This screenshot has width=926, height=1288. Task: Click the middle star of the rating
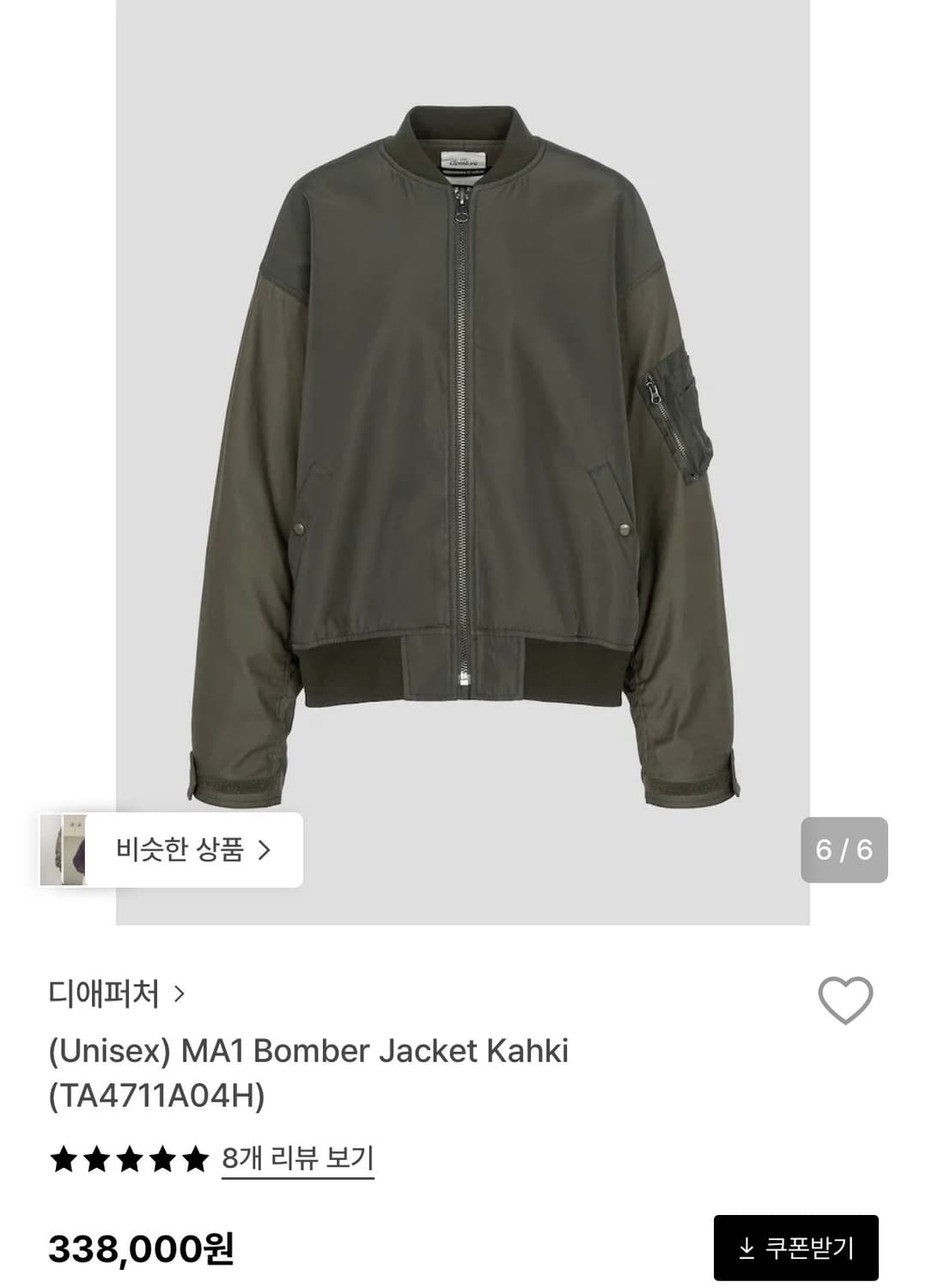129,1159
